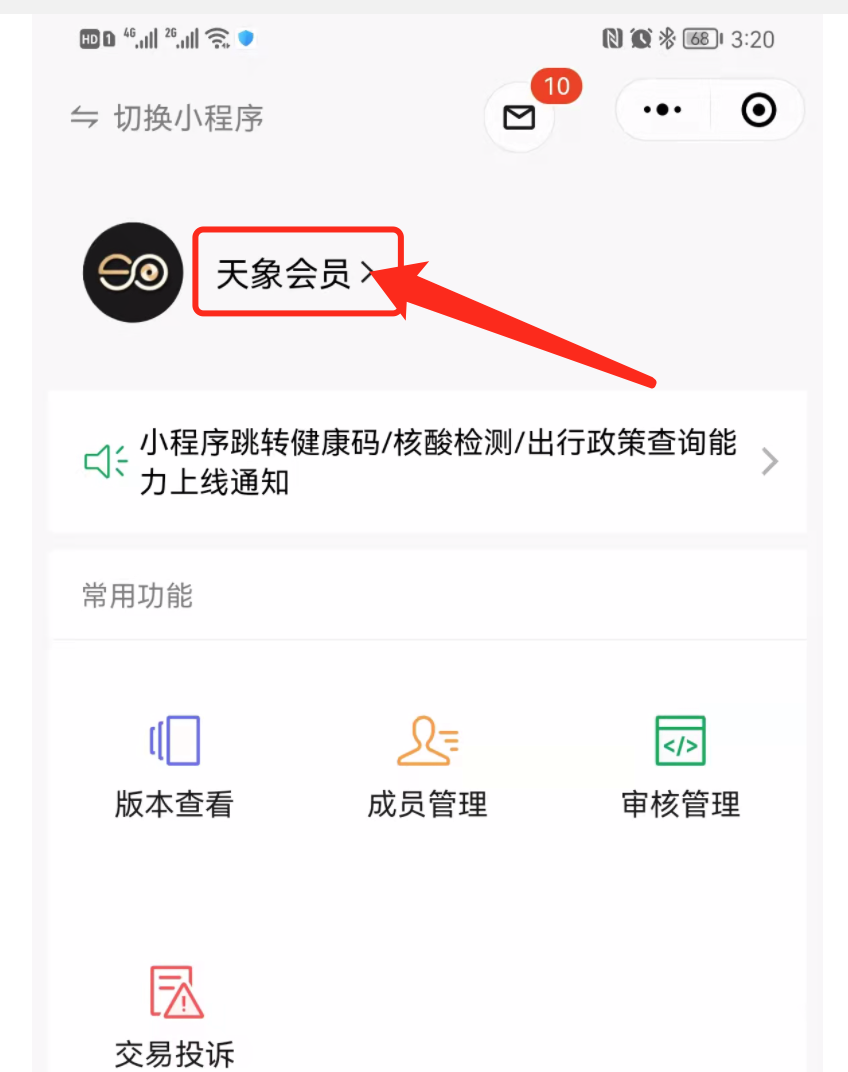Tap 切换小程序 to switch mini program
848x1072 pixels.
pos(167,118)
